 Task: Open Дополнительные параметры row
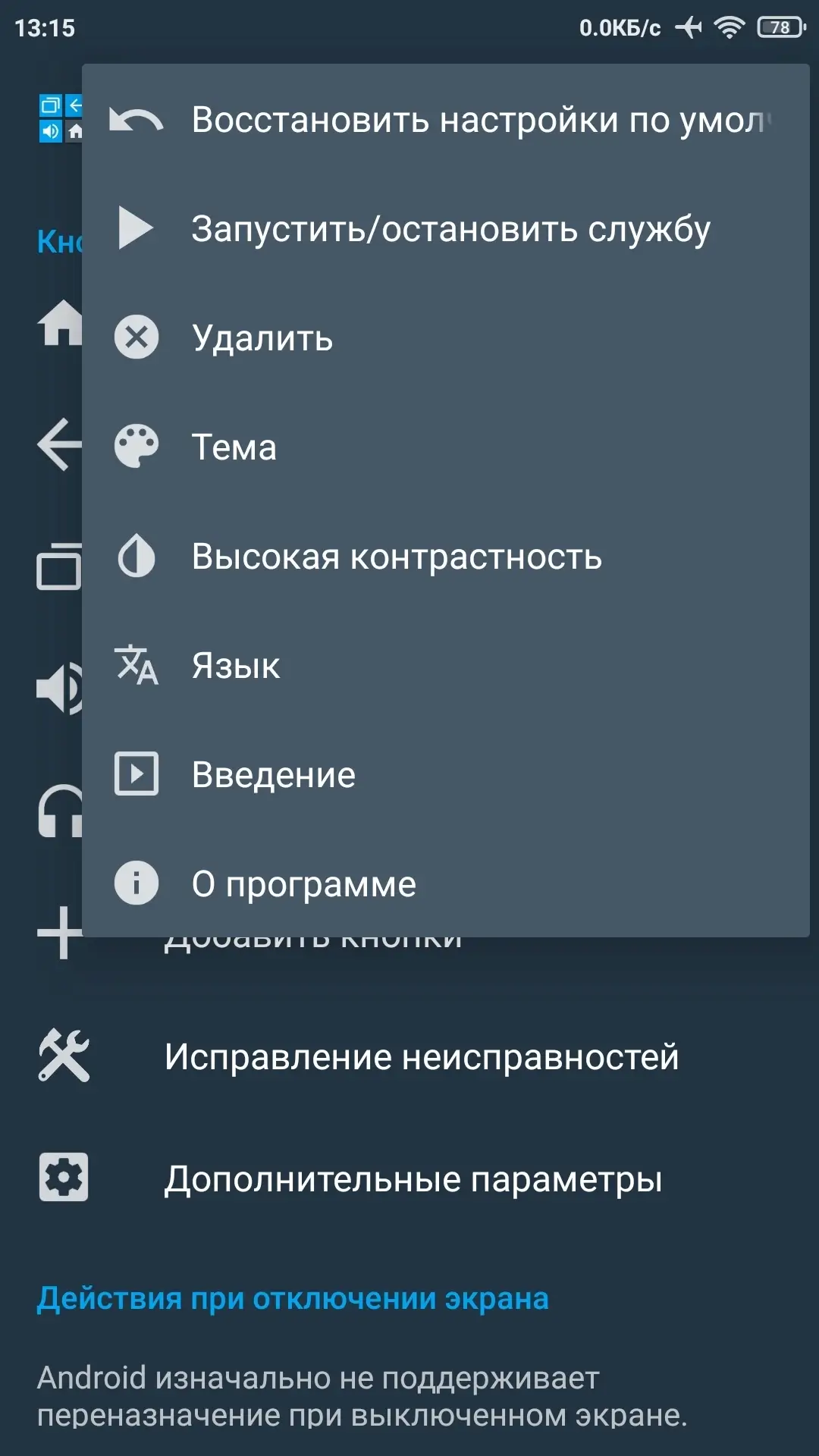click(409, 1178)
